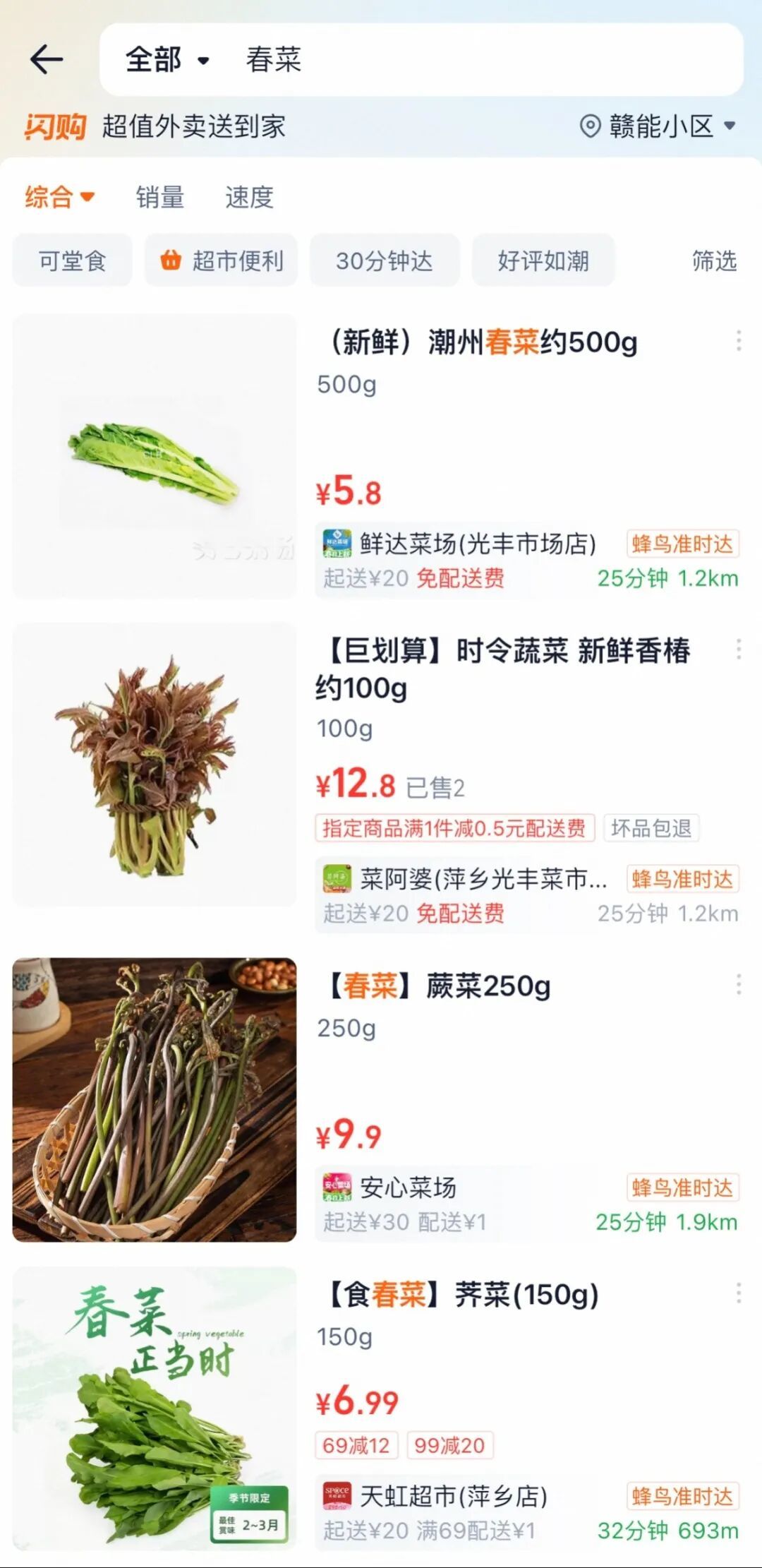762x1568 pixels.
Task: Sort results by 销量
Action: pos(160,197)
